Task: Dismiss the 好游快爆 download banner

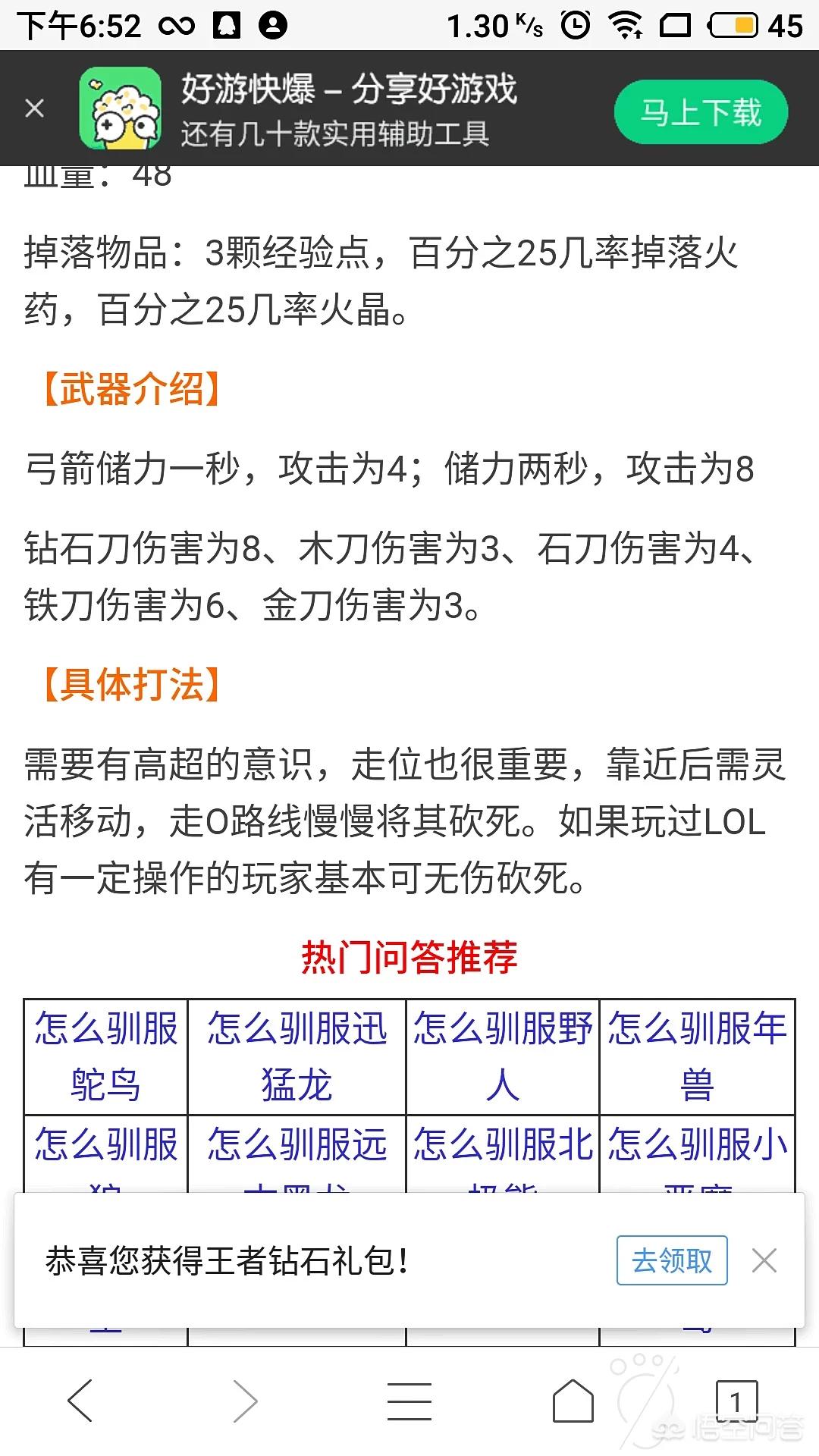Action: click(x=34, y=108)
